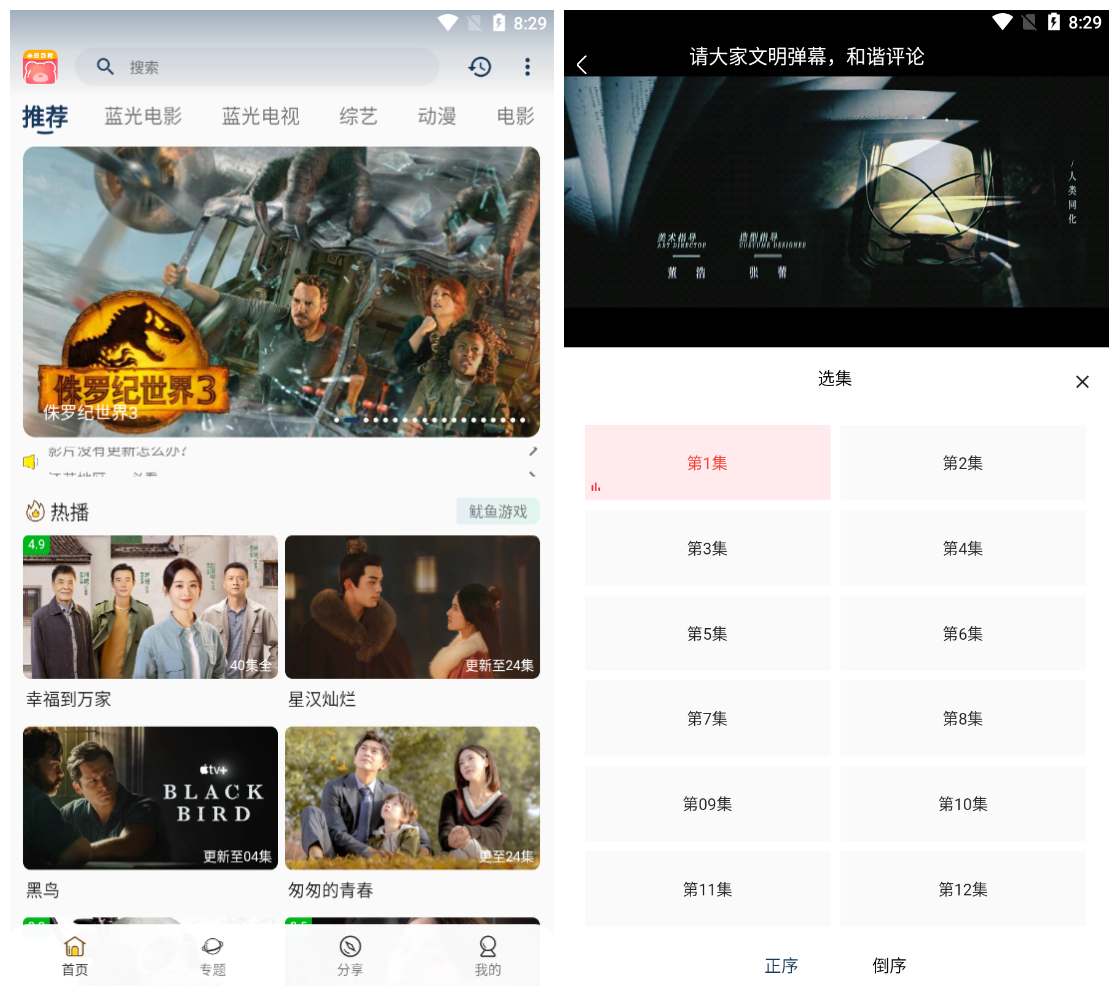This screenshot has width=1119, height=996.
Task: Go back from the video player
Action: (582, 64)
